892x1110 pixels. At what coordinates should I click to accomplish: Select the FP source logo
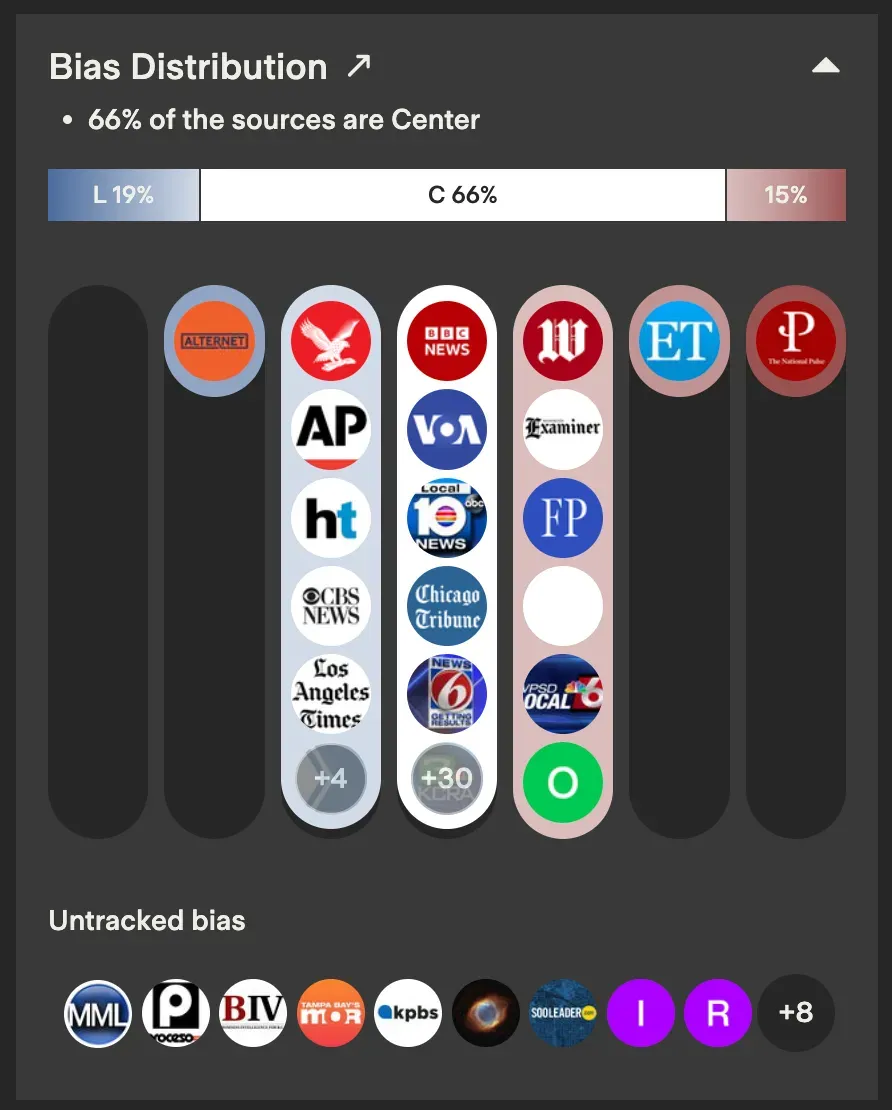coord(563,517)
